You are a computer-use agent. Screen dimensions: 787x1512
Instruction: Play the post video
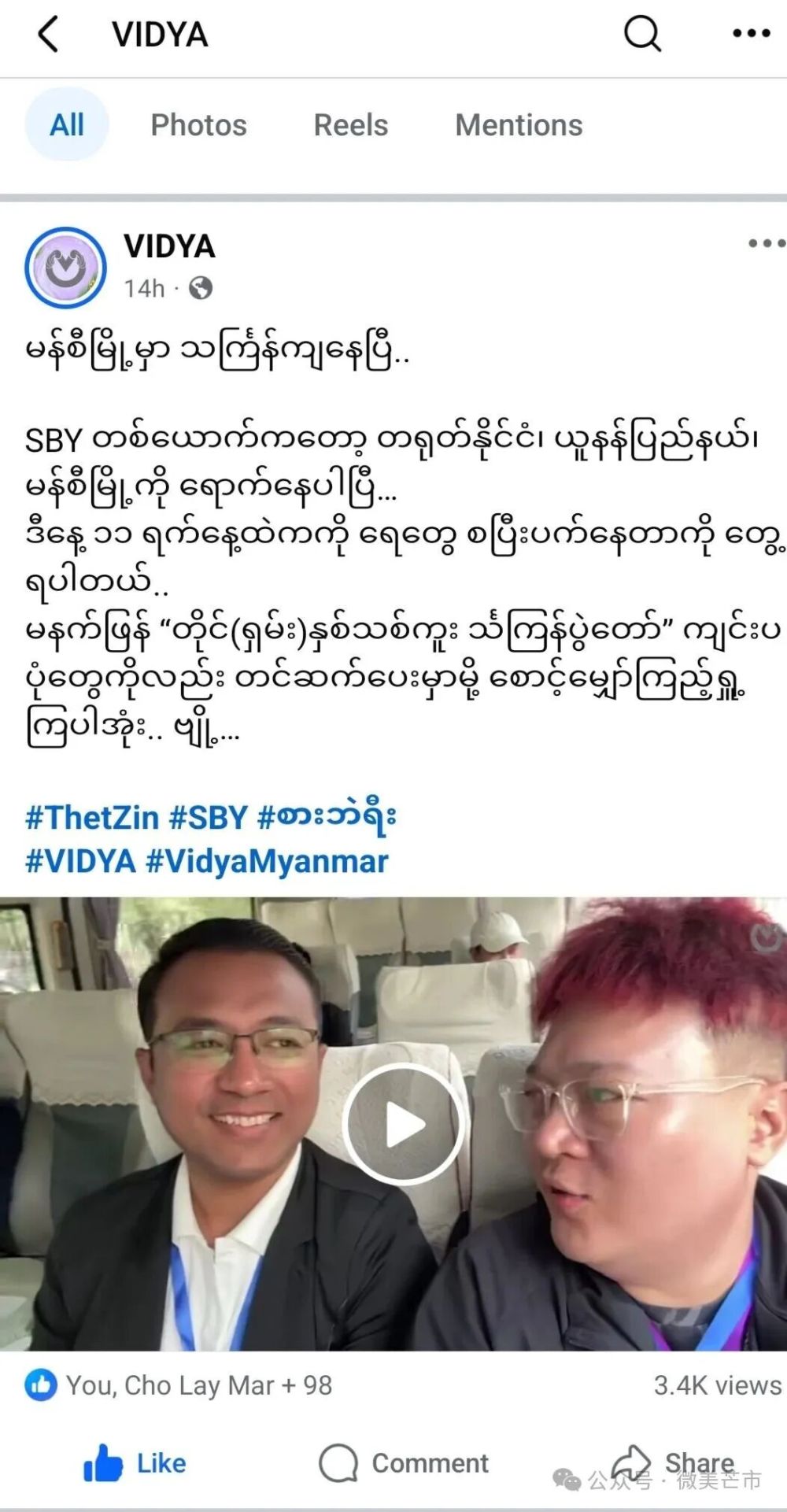[x=405, y=1124]
